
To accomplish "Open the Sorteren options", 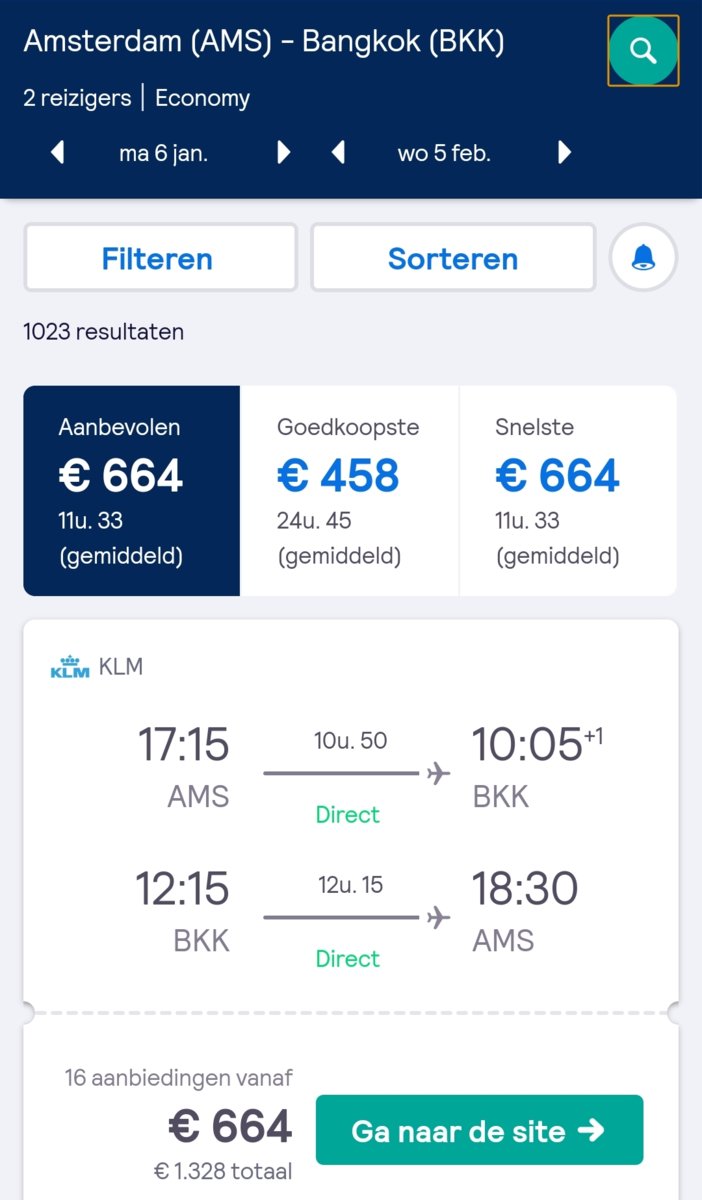I will tap(453, 258).
